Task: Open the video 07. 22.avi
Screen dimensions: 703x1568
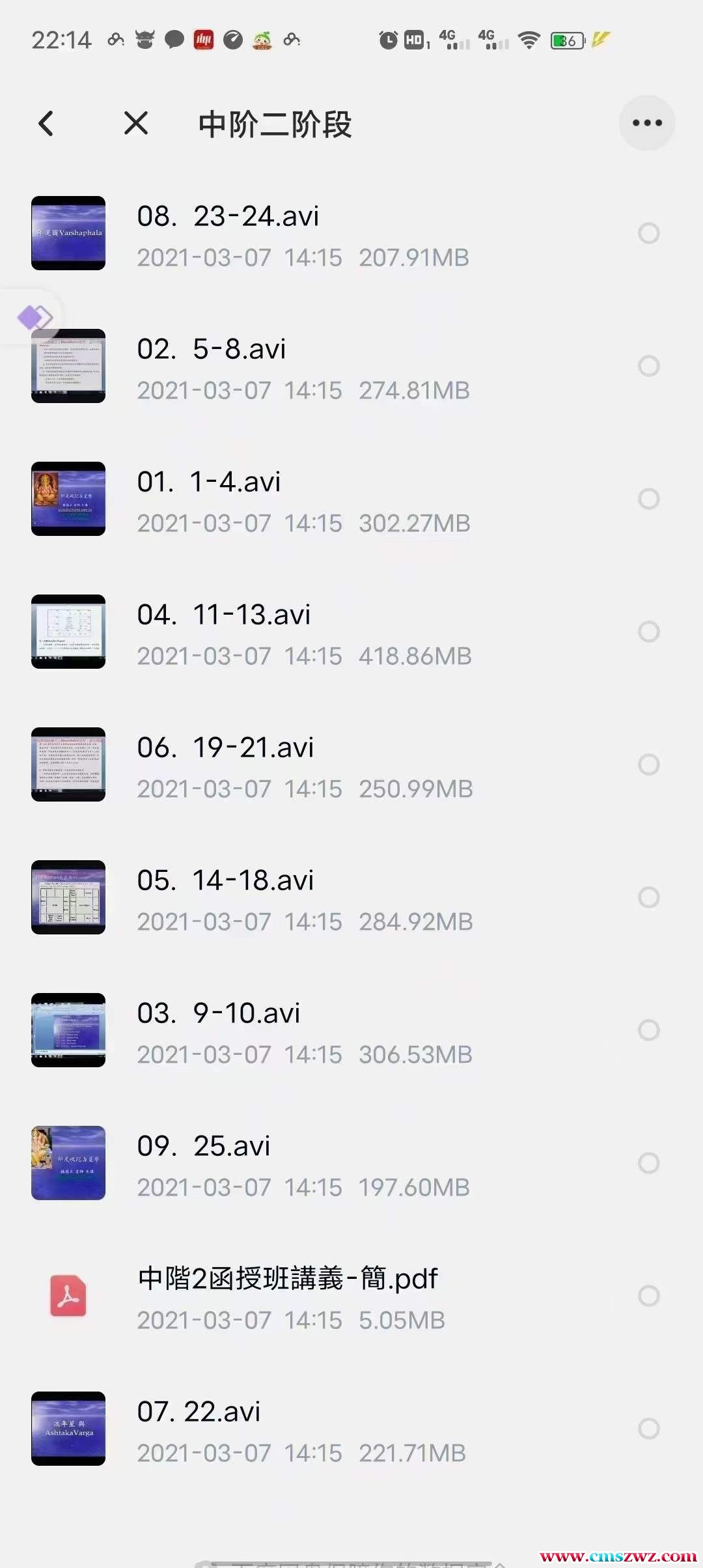Action: [199, 1412]
